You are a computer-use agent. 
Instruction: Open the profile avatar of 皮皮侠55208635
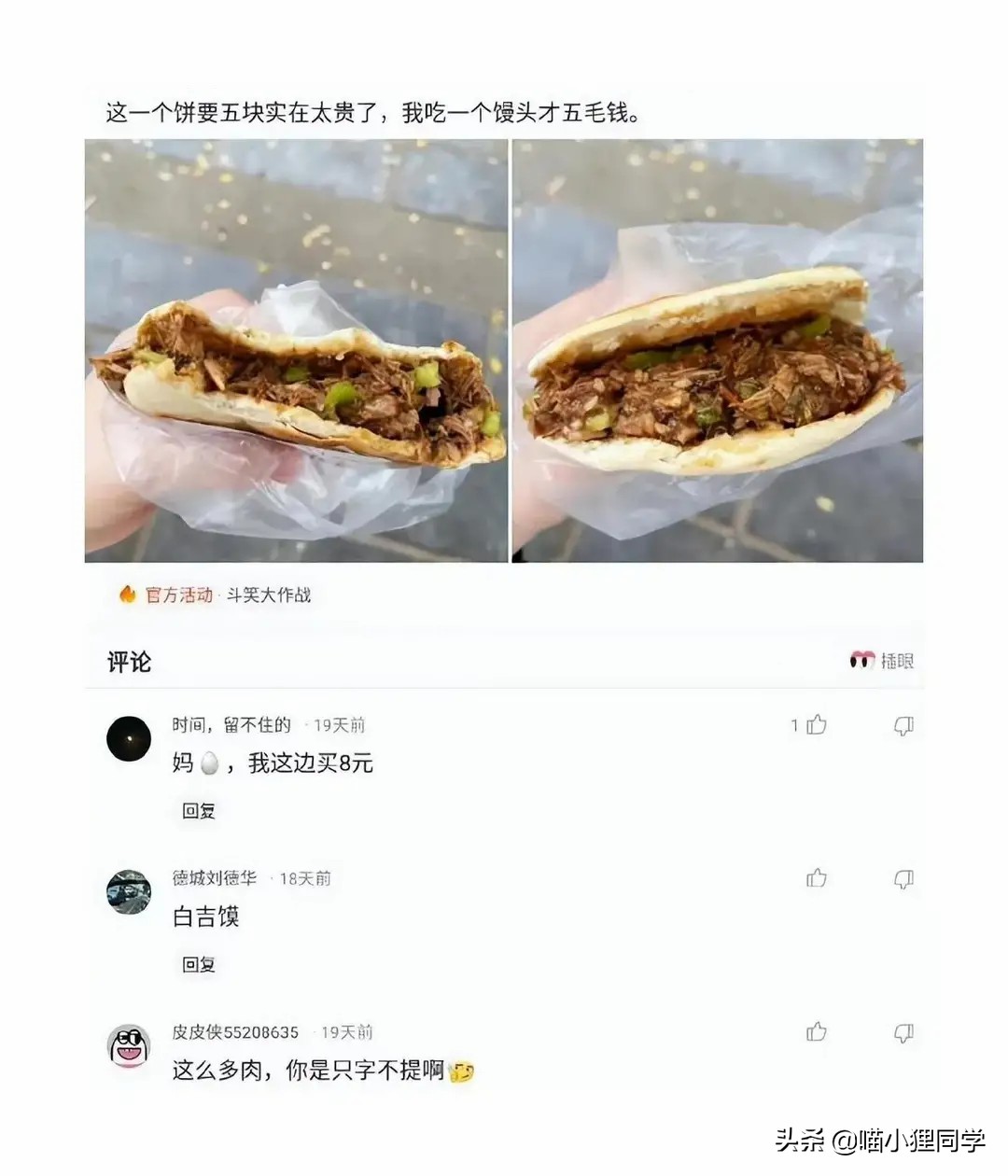129,1045
